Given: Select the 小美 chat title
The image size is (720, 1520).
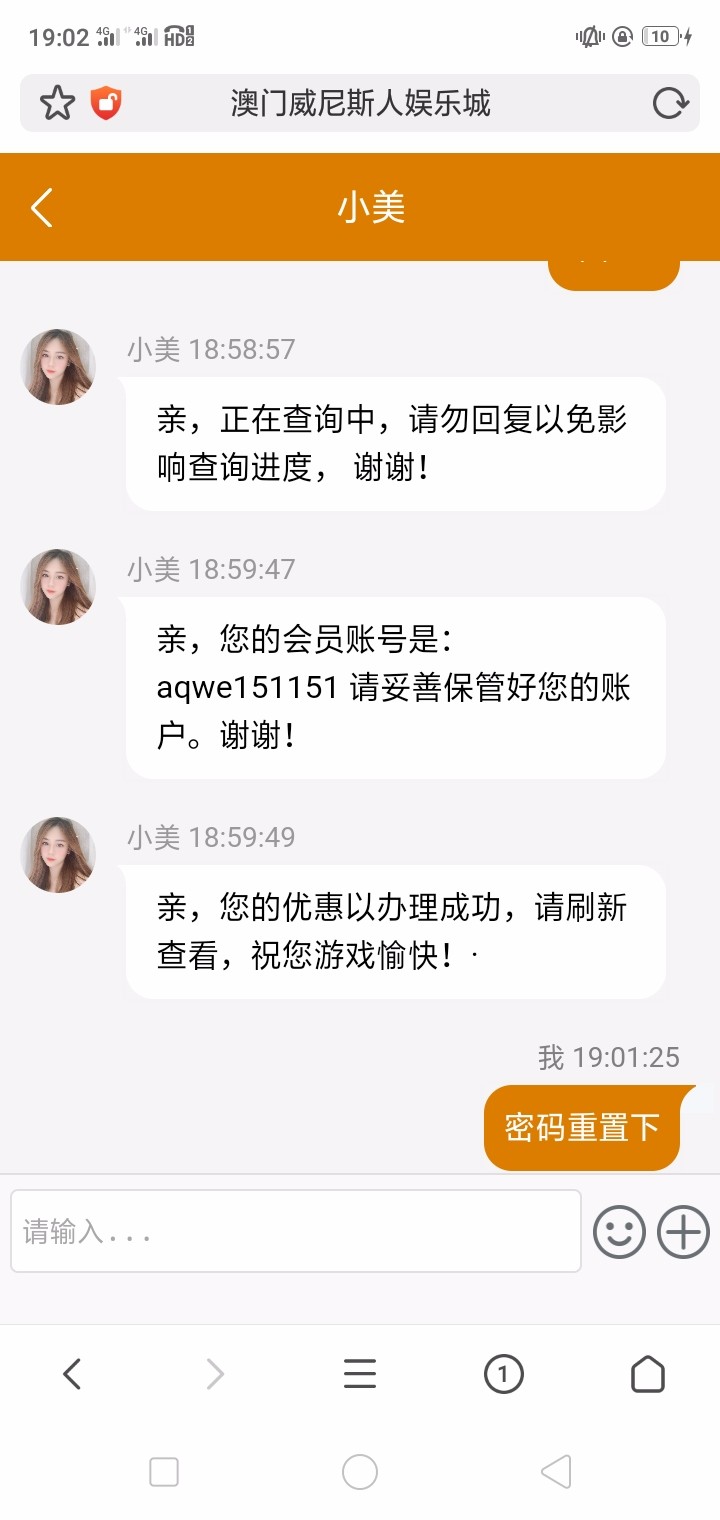Looking at the screenshot, I should click(x=371, y=207).
